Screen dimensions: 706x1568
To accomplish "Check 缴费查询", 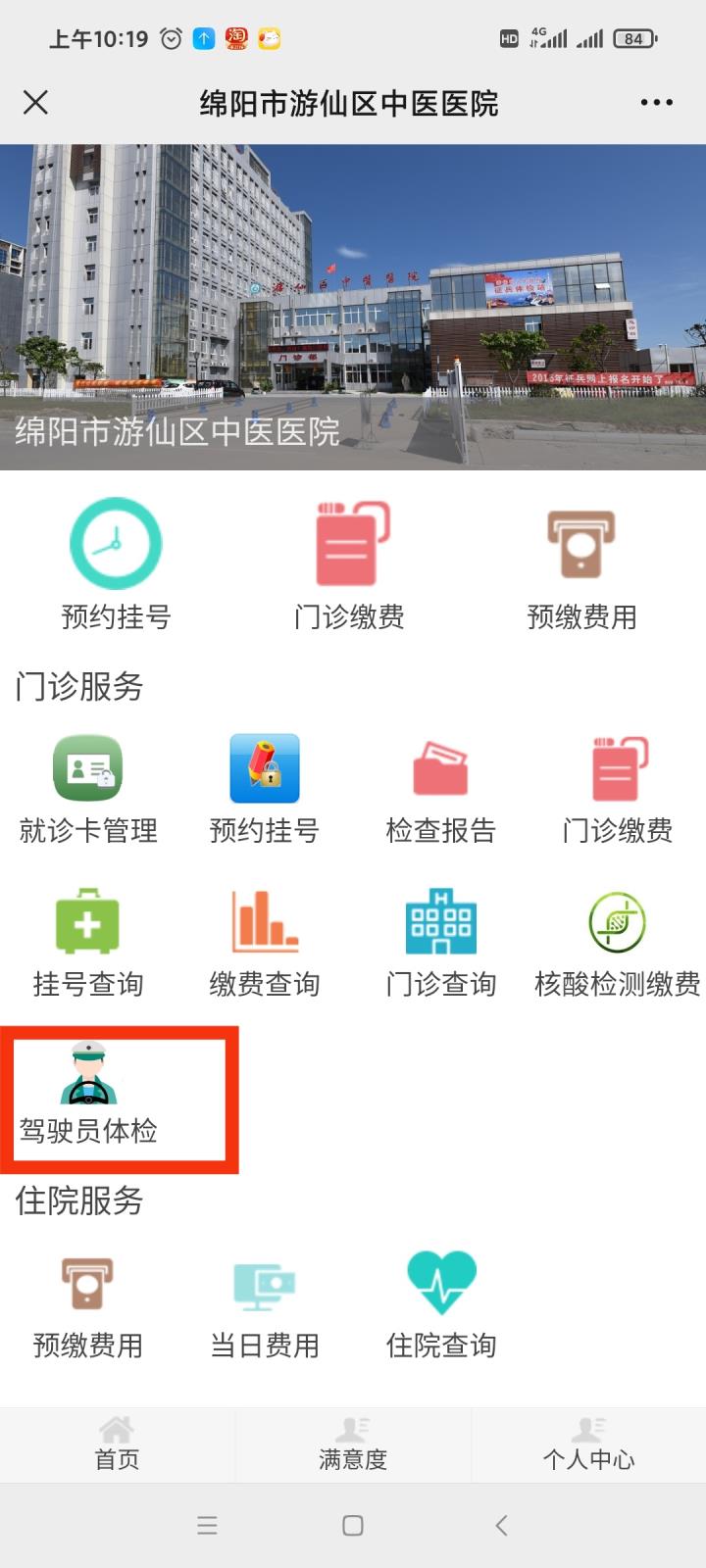I will click(x=265, y=943).
